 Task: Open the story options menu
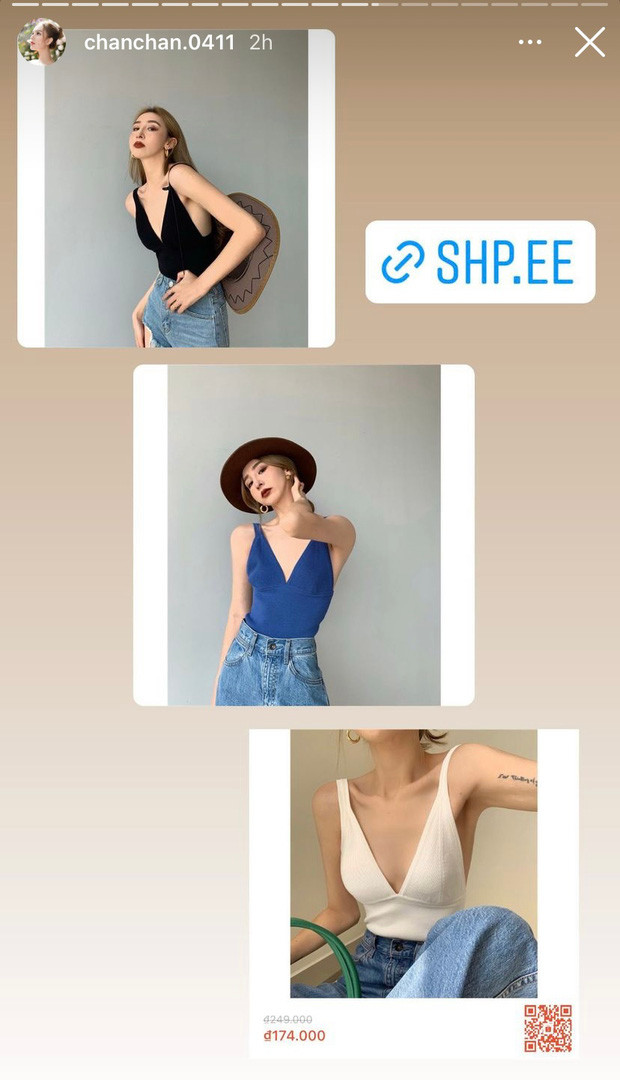[530, 42]
